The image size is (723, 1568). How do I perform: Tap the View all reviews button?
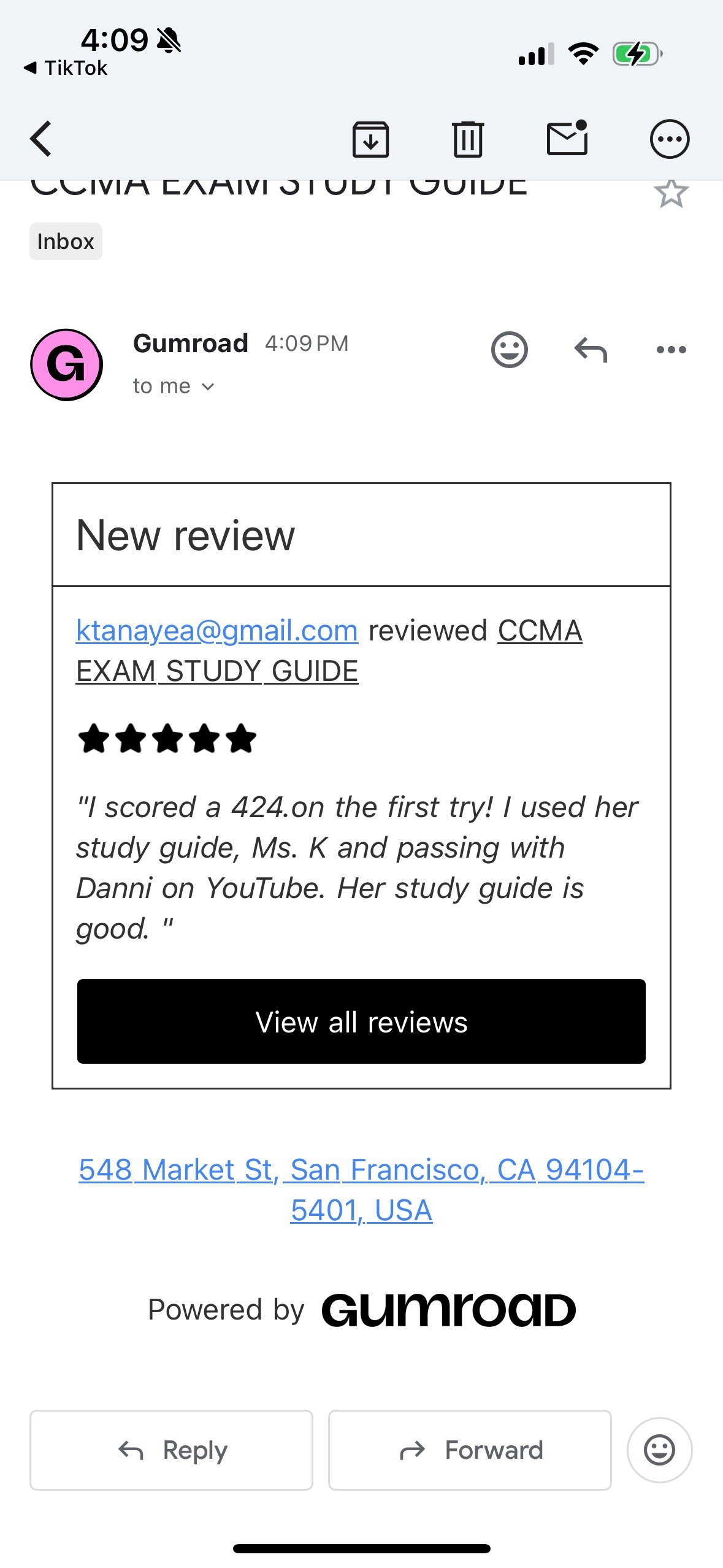click(x=361, y=1021)
